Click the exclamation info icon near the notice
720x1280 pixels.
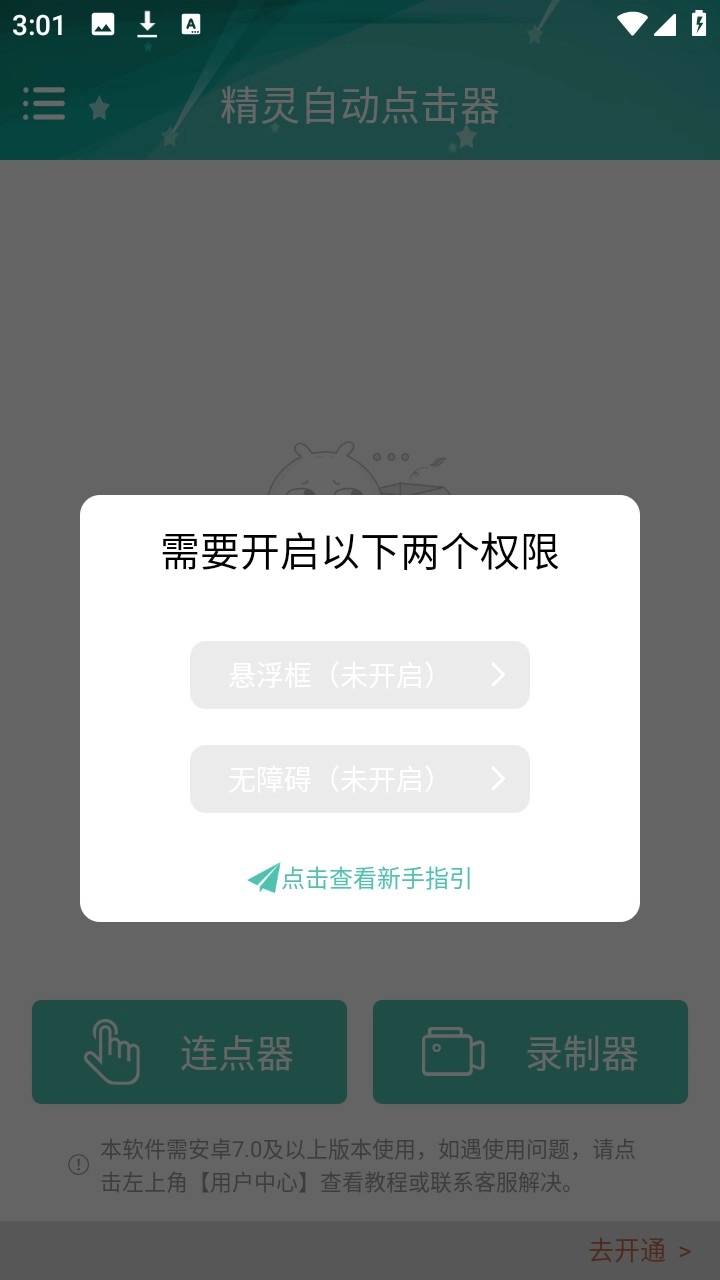78,1165
